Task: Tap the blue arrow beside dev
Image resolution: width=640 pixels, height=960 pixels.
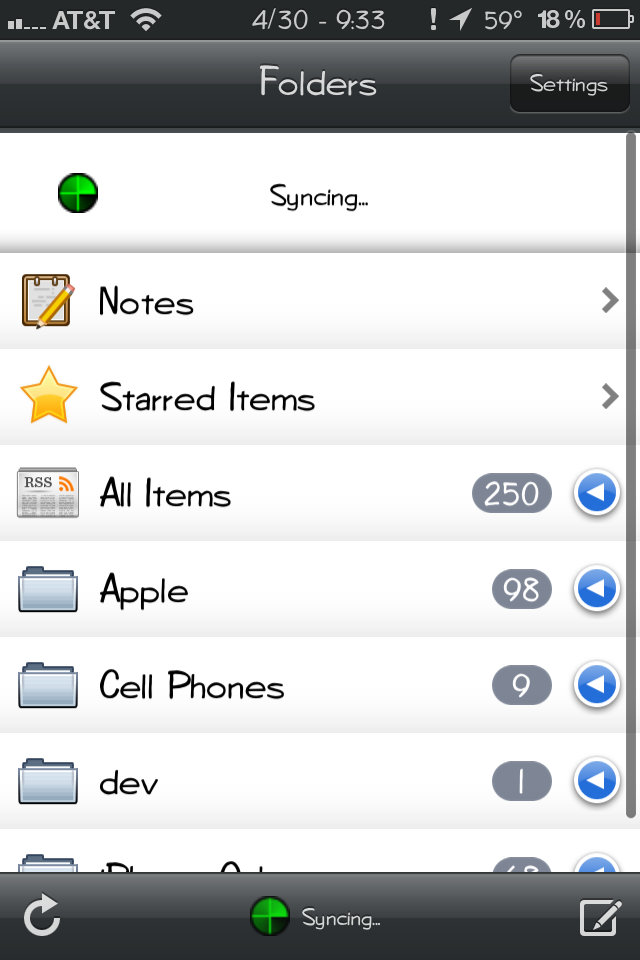Action: coord(596,782)
